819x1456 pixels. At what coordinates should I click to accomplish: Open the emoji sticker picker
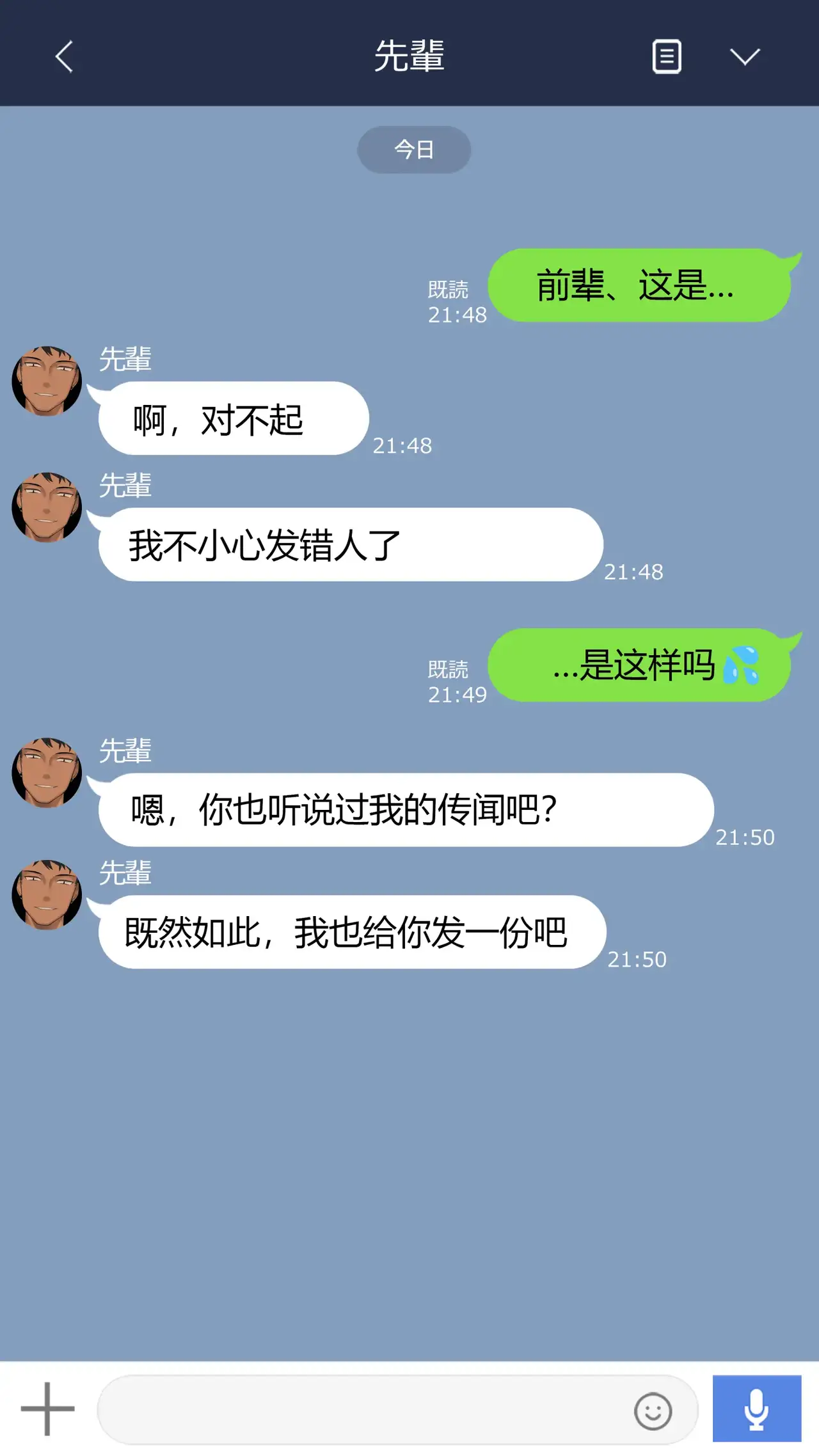(x=653, y=1411)
